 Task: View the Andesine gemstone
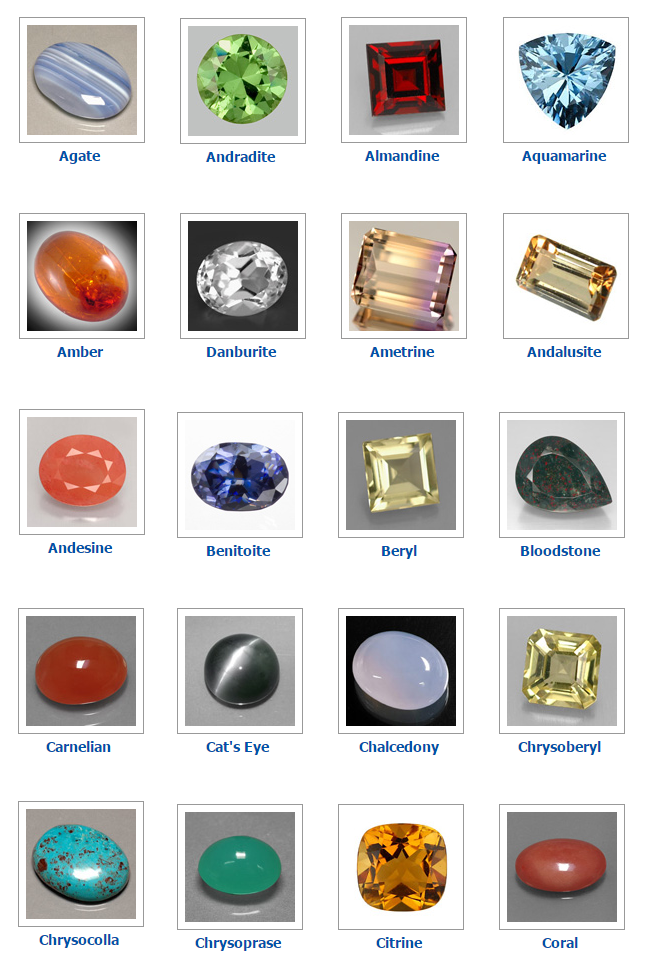coord(81,472)
